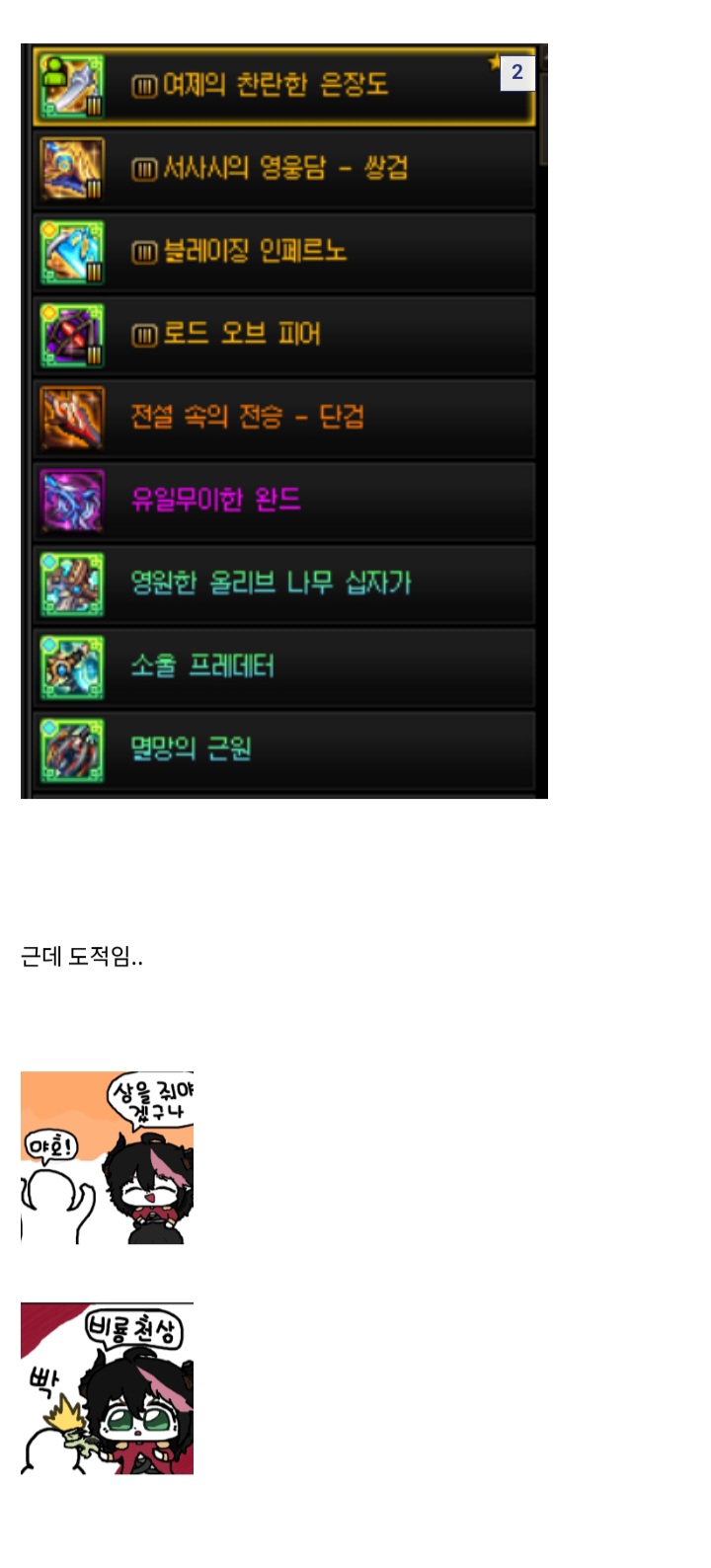Open the '비룡천상' cartoon sticker image
Viewport: 711px width, 1568px height.
[107, 1388]
